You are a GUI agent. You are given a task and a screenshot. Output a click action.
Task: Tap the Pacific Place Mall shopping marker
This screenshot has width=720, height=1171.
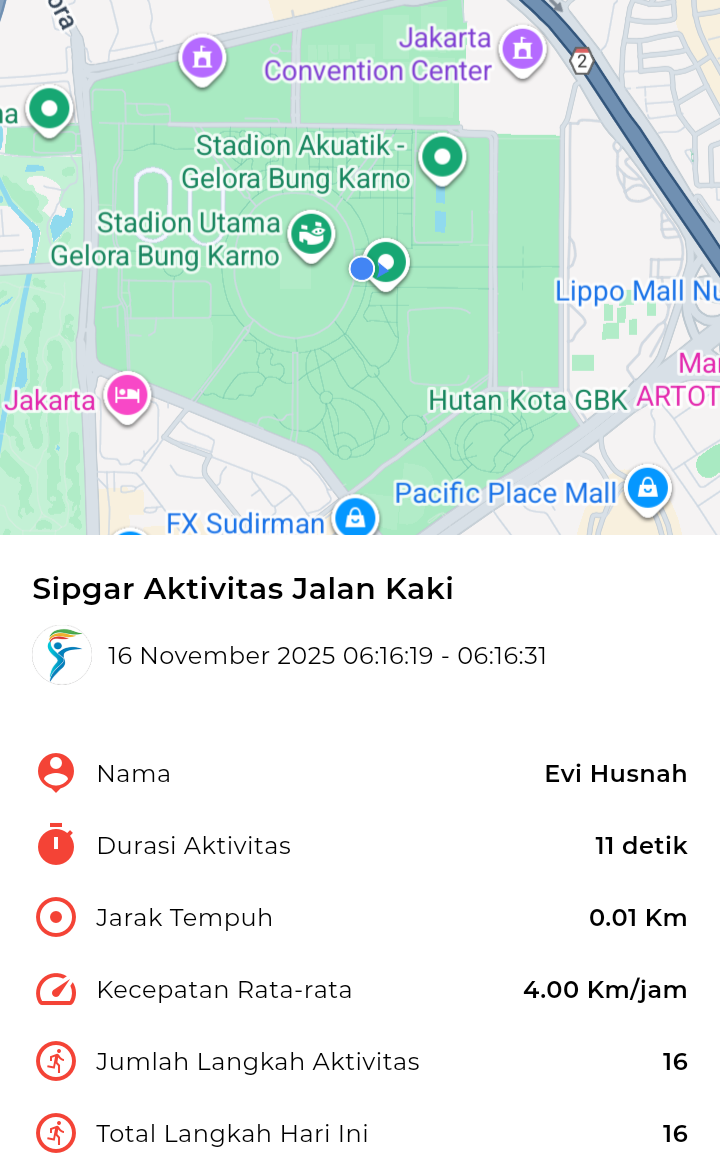(647, 488)
